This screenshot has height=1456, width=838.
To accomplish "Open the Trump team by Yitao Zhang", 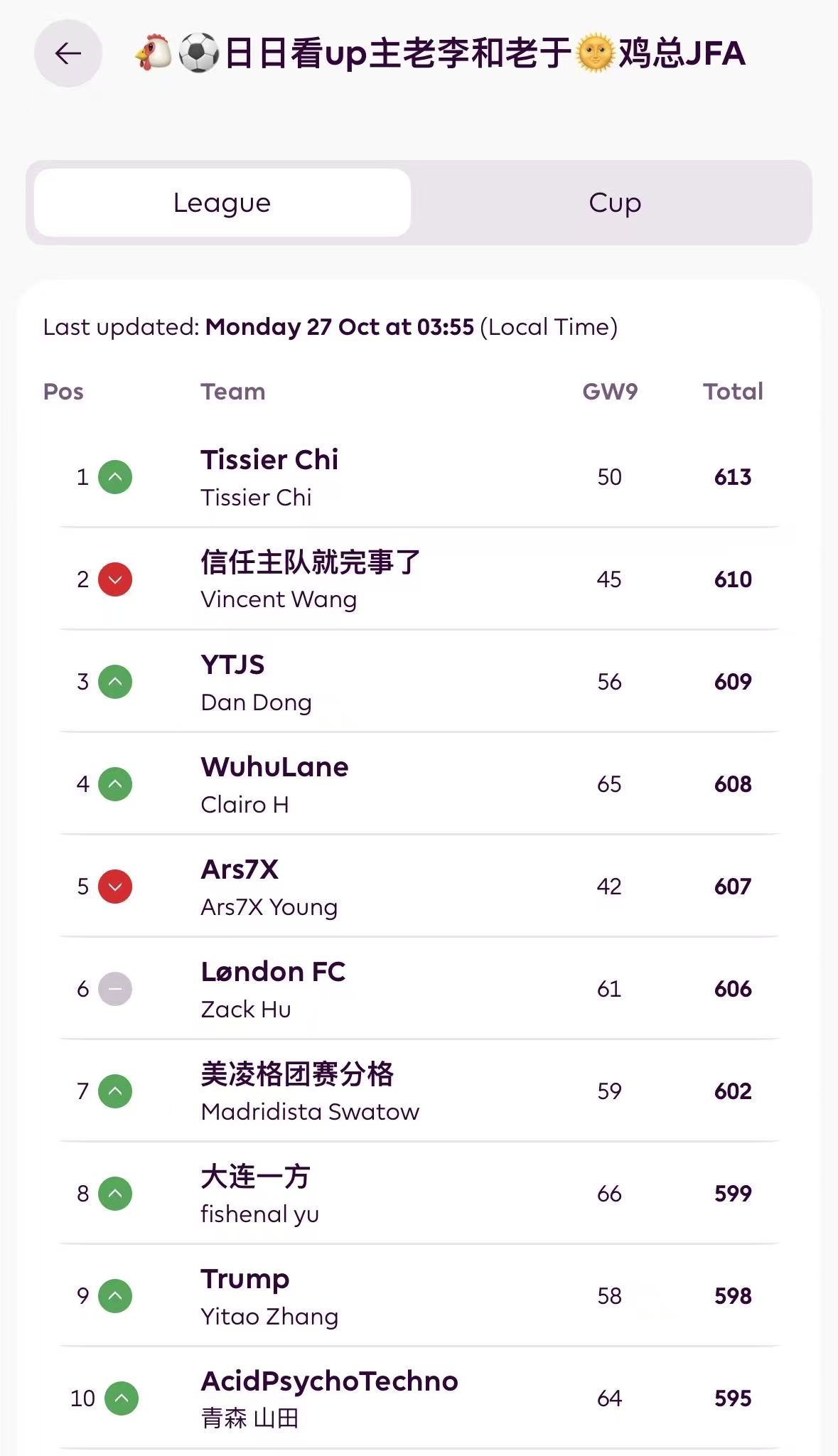I will [x=269, y=1296].
